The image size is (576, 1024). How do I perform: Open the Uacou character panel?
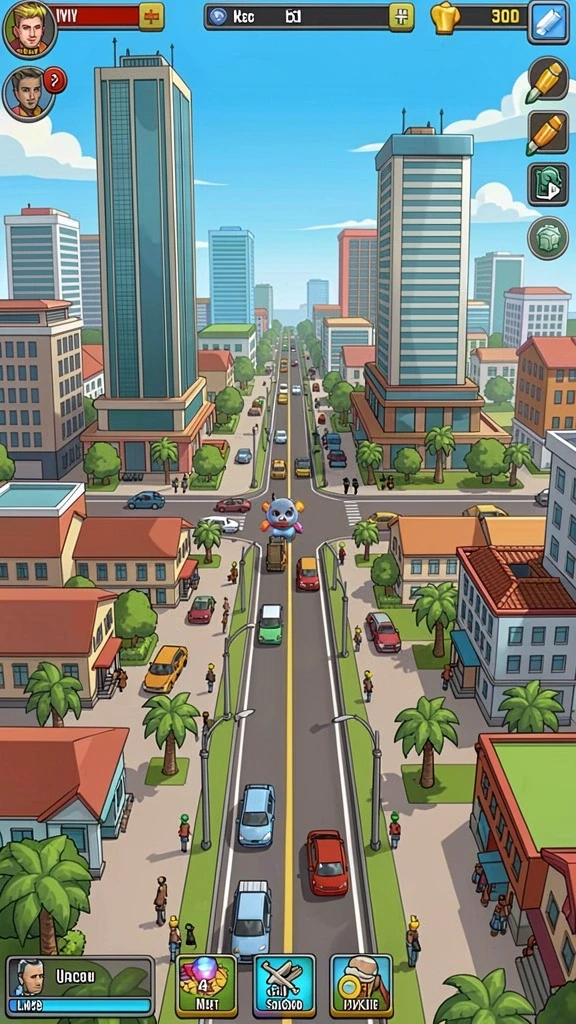(x=80, y=986)
